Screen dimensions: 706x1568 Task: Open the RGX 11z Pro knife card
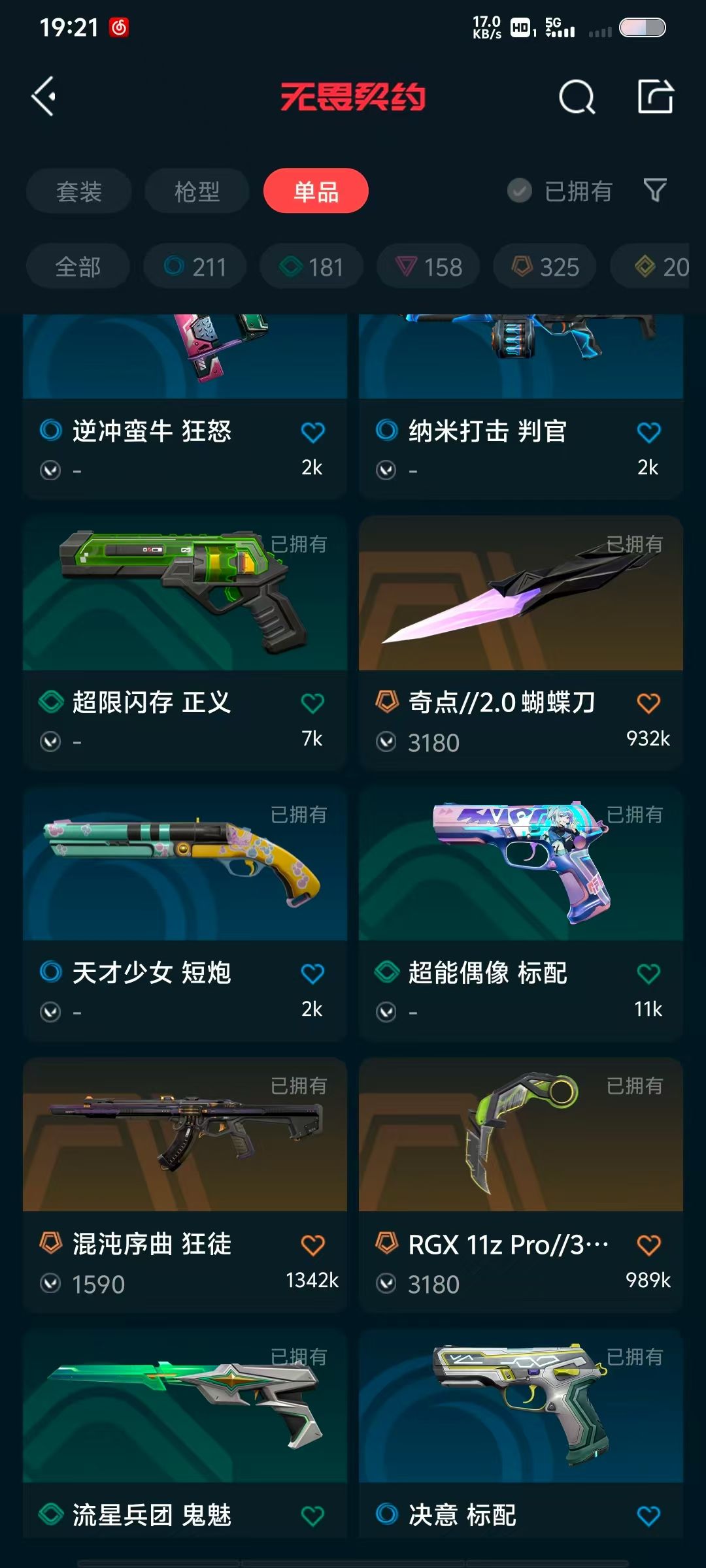pos(521,1184)
